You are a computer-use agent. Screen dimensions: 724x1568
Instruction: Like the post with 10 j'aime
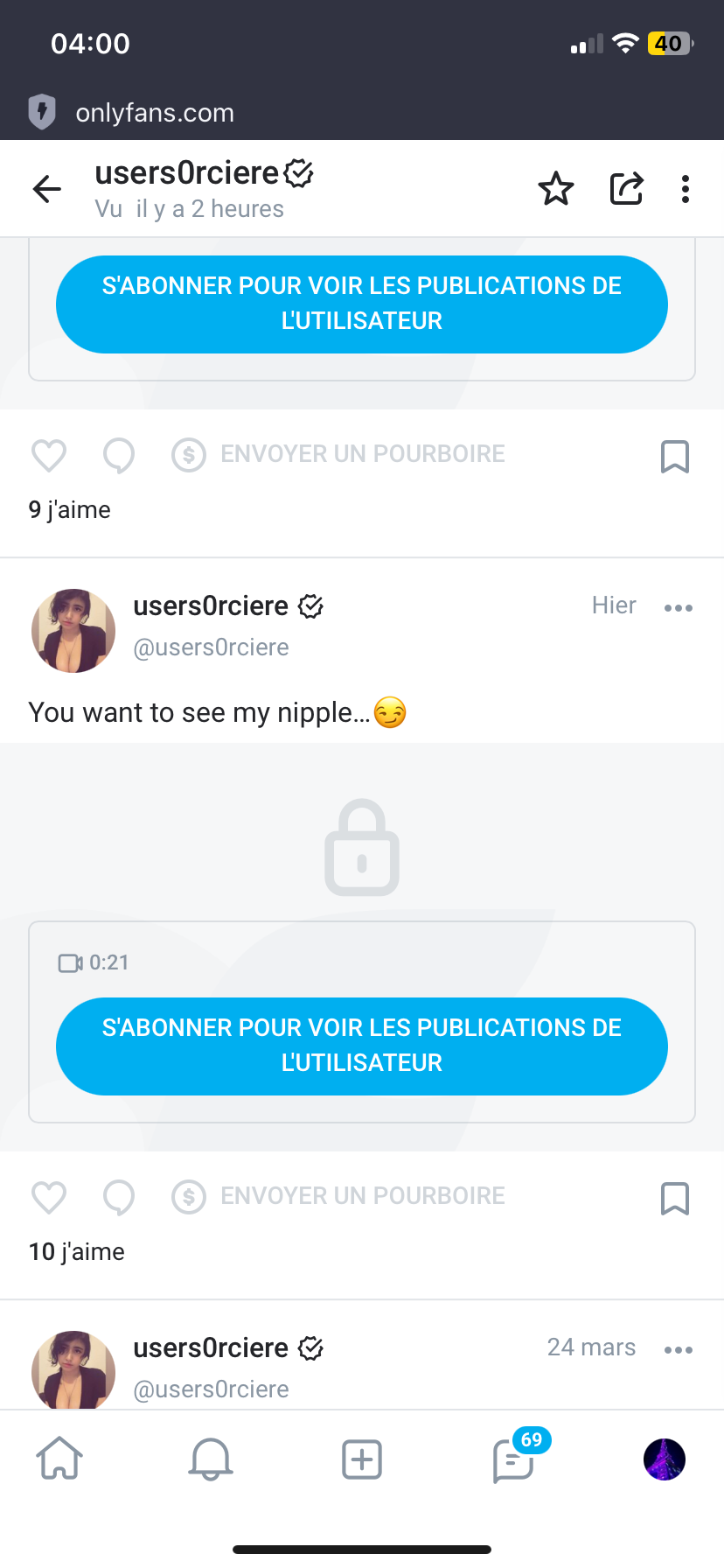click(x=49, y=1197)
